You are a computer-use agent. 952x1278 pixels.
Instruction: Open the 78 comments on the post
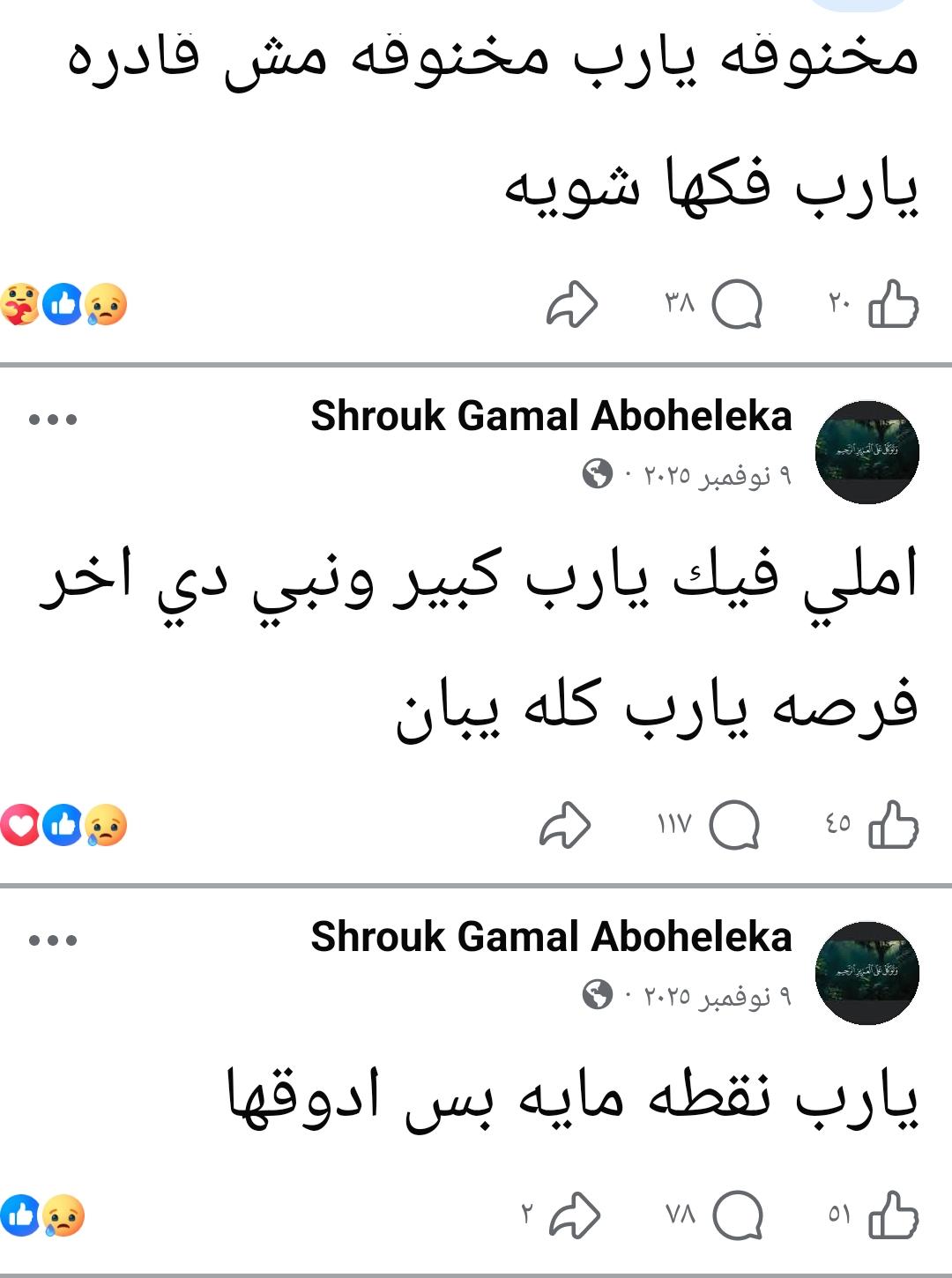(x=737, y=1215)
